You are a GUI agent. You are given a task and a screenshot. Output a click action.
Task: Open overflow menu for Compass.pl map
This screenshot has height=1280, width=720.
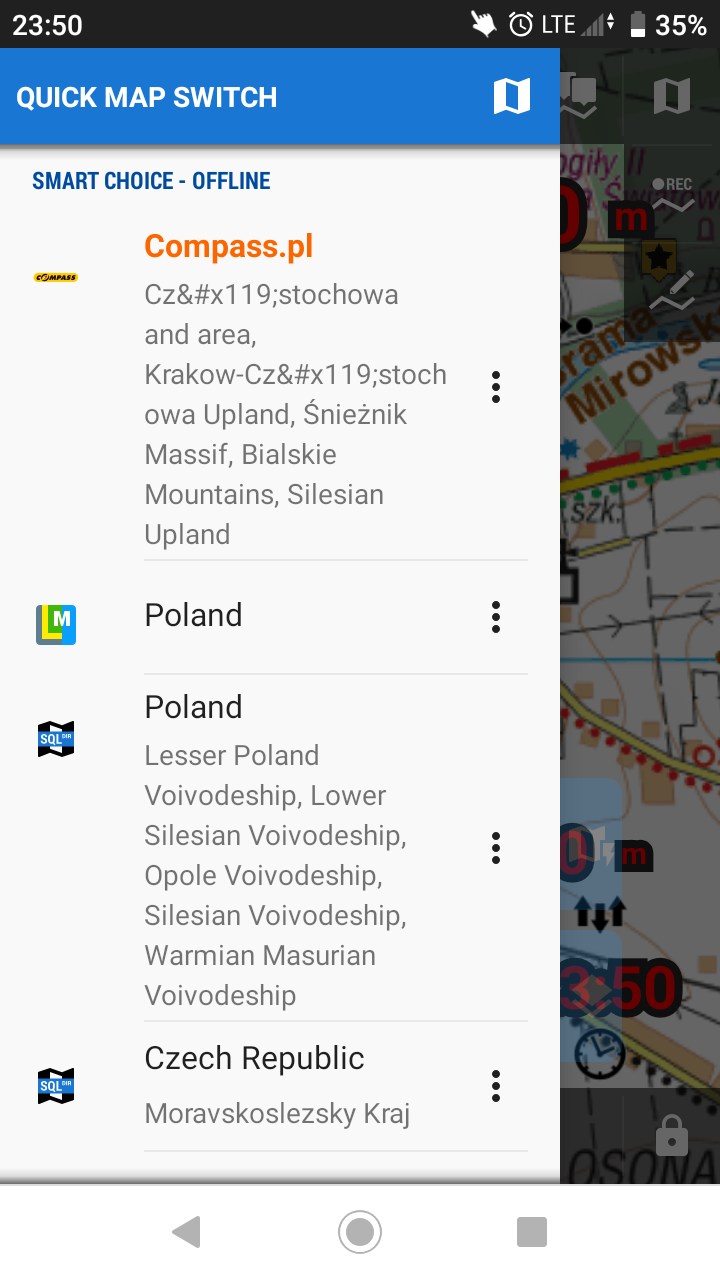click(x=496, y=387)
